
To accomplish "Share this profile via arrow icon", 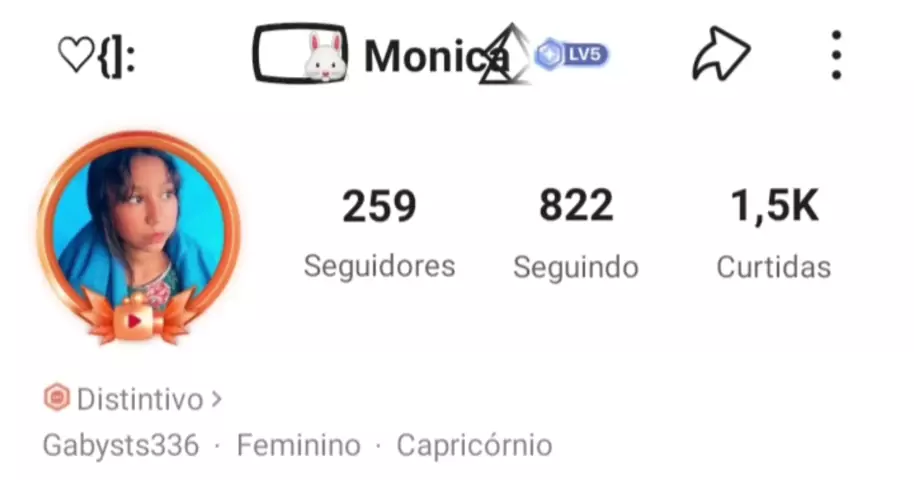I will pyautogui.click(x=721, y=55).
